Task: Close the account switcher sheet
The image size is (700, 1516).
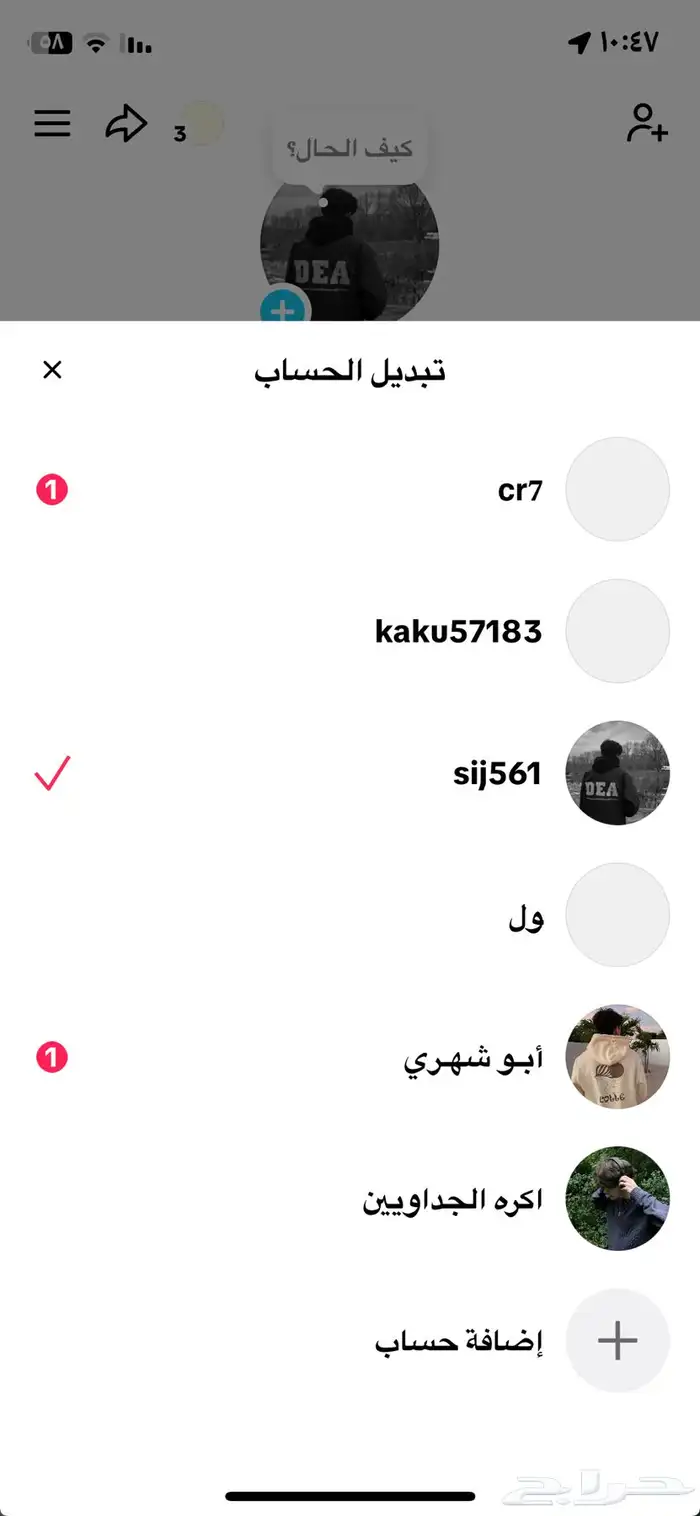Action: [x=52, y=370]
